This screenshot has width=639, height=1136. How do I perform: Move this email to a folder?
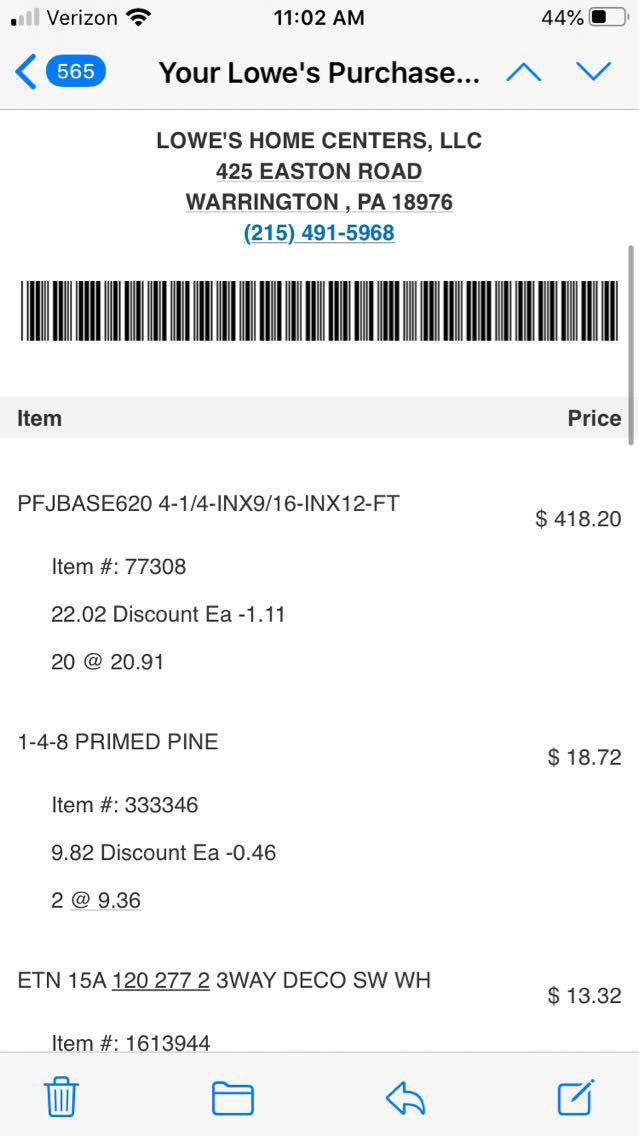pyautogui.click(x=232, y=1098)
